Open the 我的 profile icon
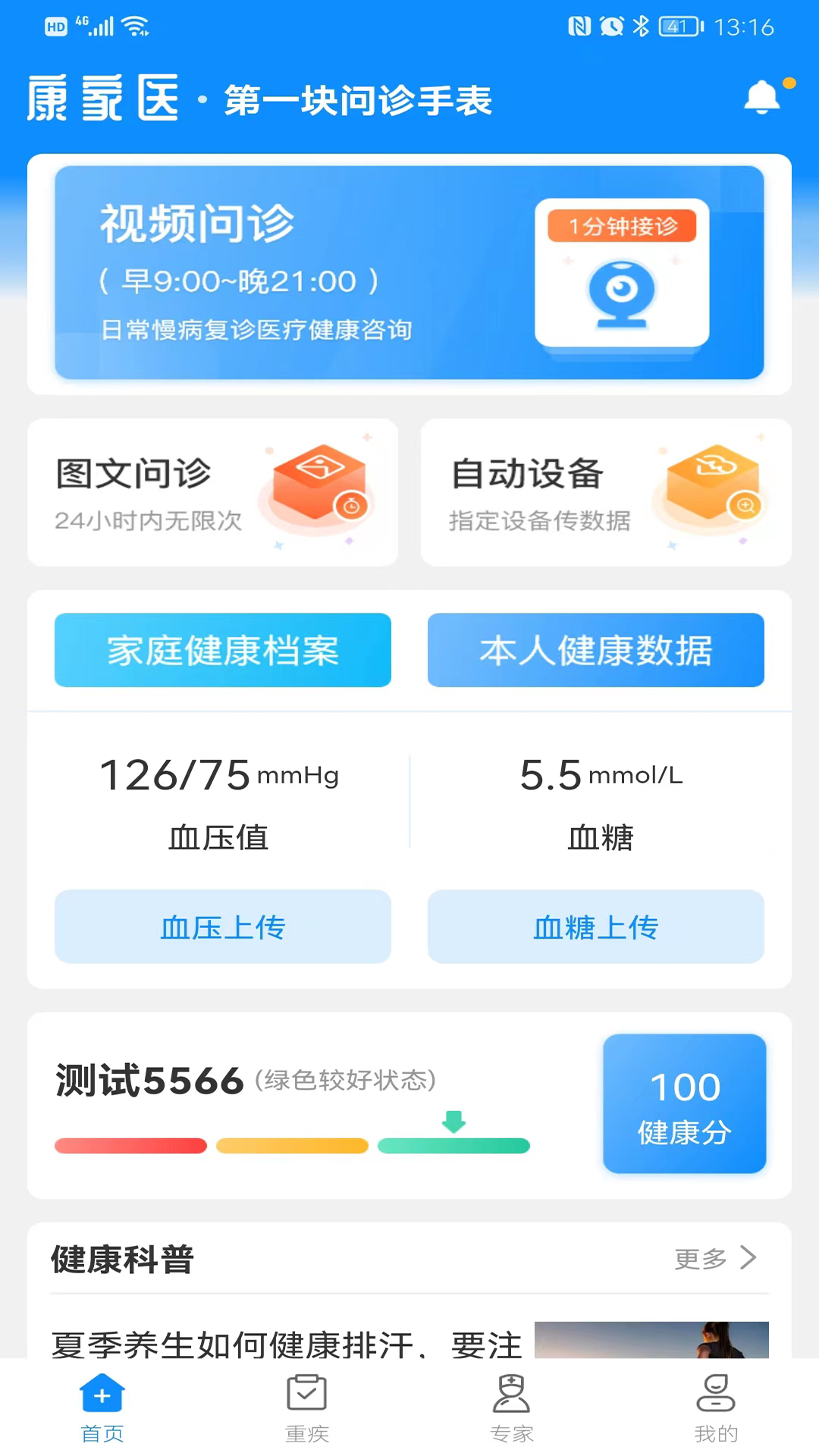The width and height of the screenshot is (819, 1456). pos(715,1392)
